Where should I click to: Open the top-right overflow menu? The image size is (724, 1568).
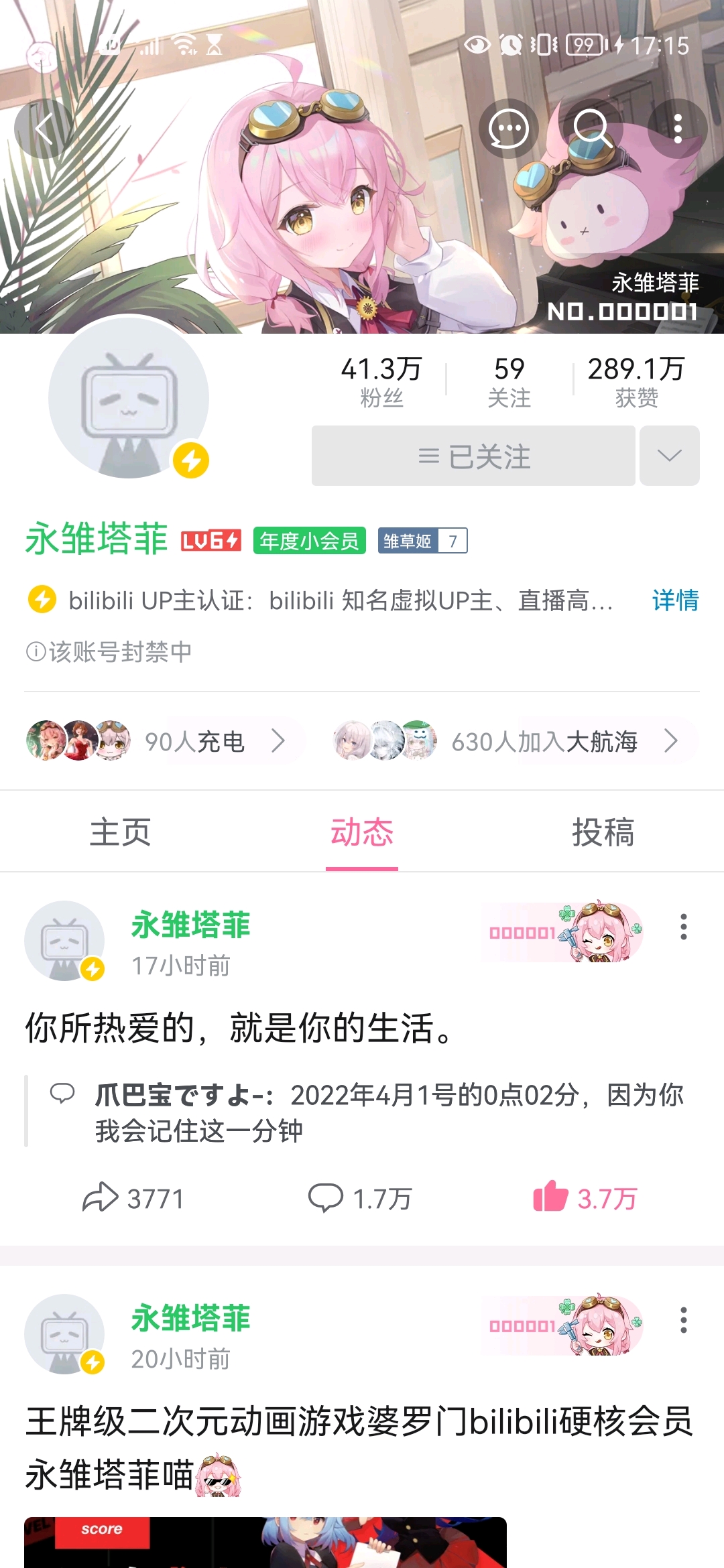click(x=678, y=129)
